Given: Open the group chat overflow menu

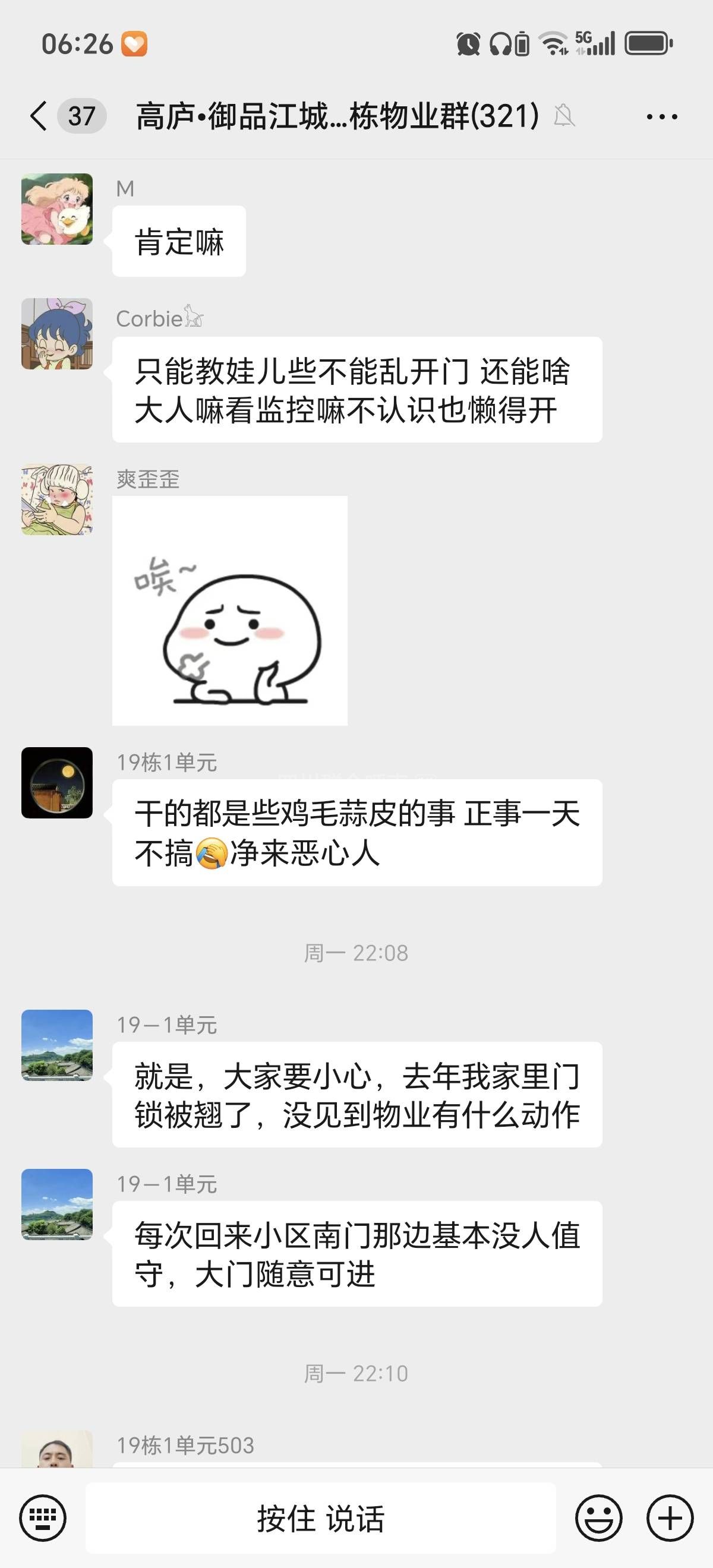Looking at the screenshot, I should pos(662,116).
